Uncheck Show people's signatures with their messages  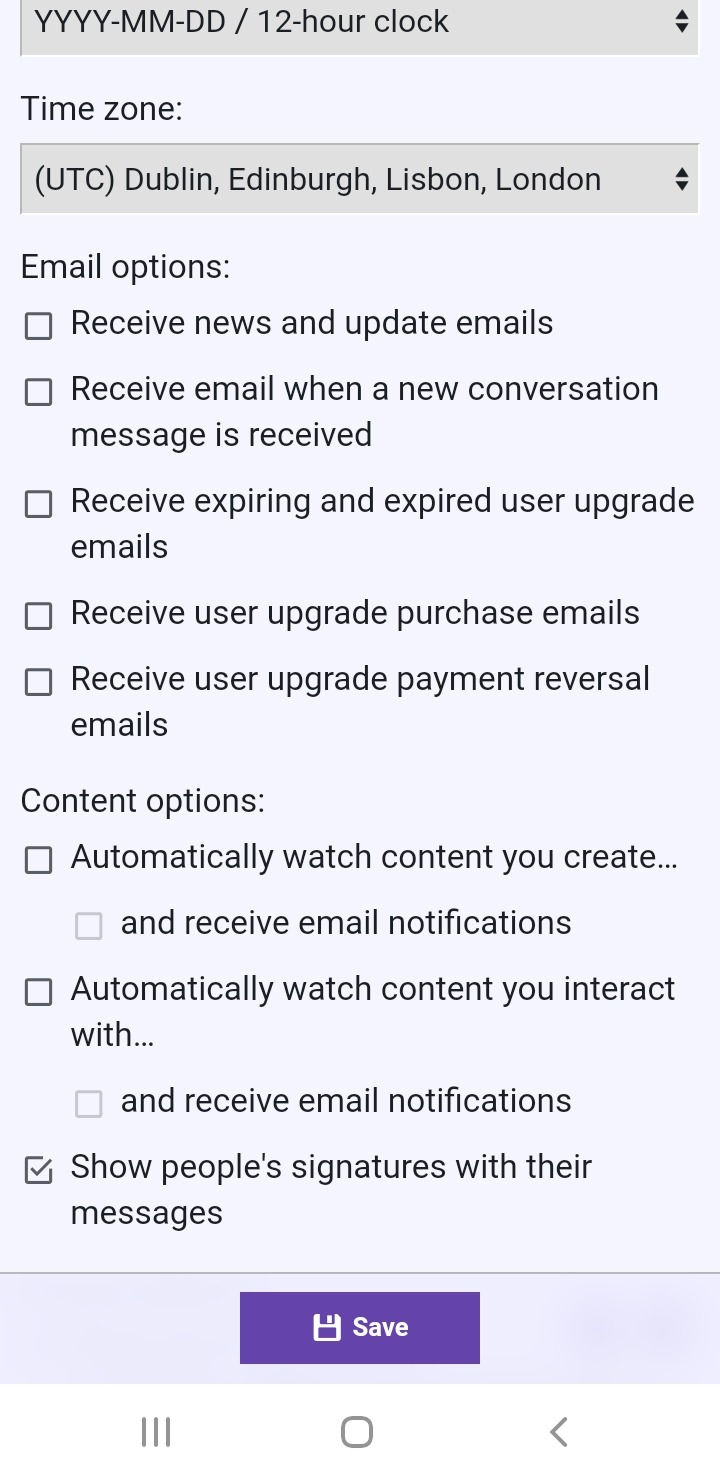click(x=38, y=1170)
